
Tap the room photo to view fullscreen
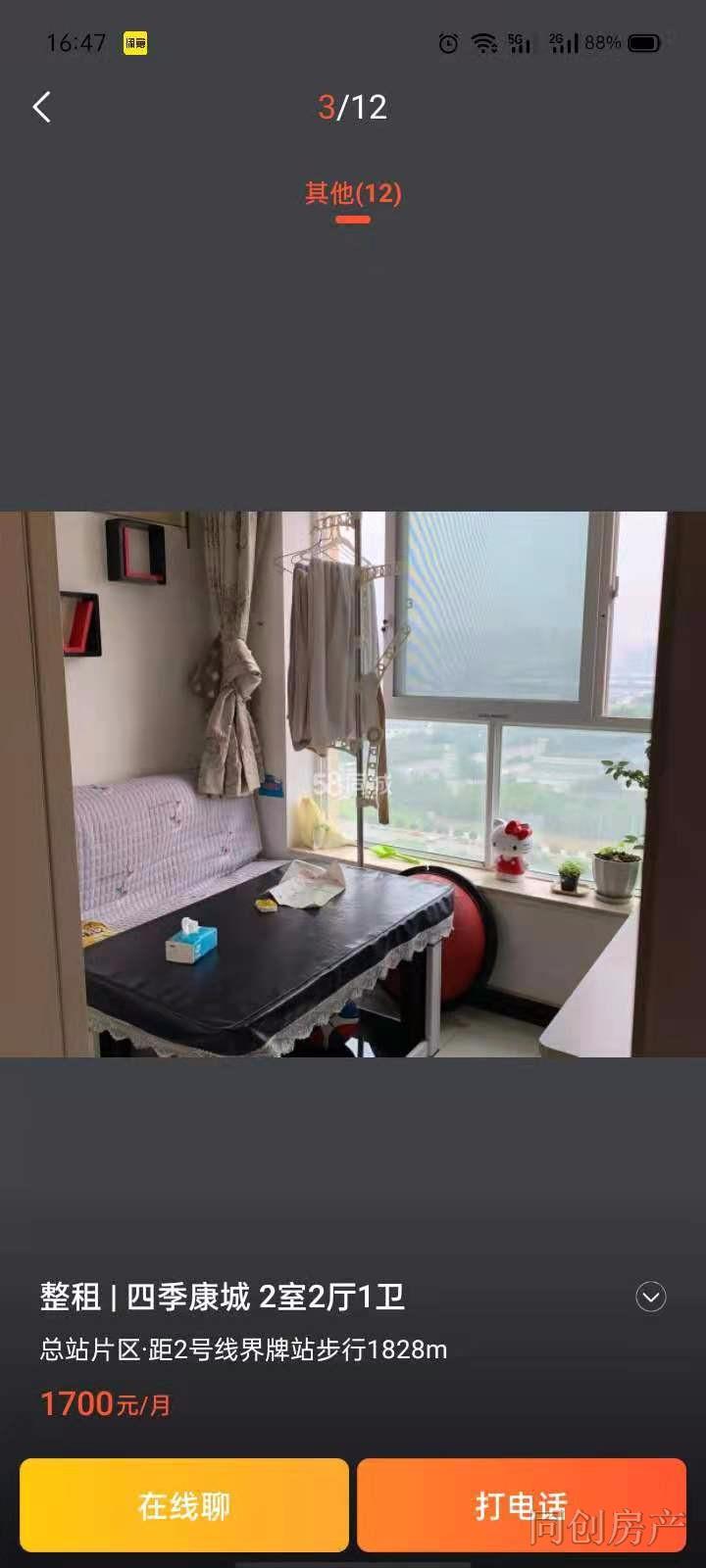point(353,784)
